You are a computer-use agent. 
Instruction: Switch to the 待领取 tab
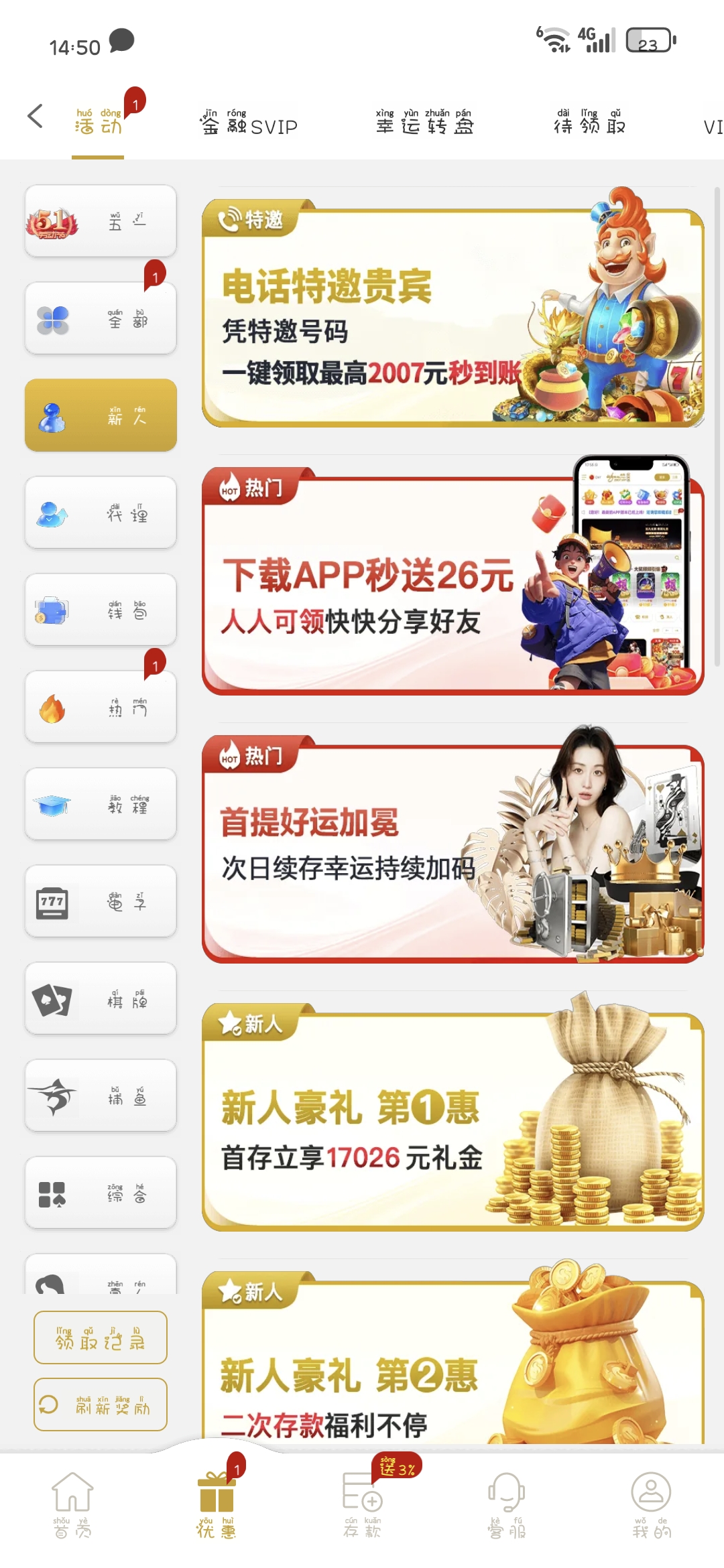[x=589, y=124]
